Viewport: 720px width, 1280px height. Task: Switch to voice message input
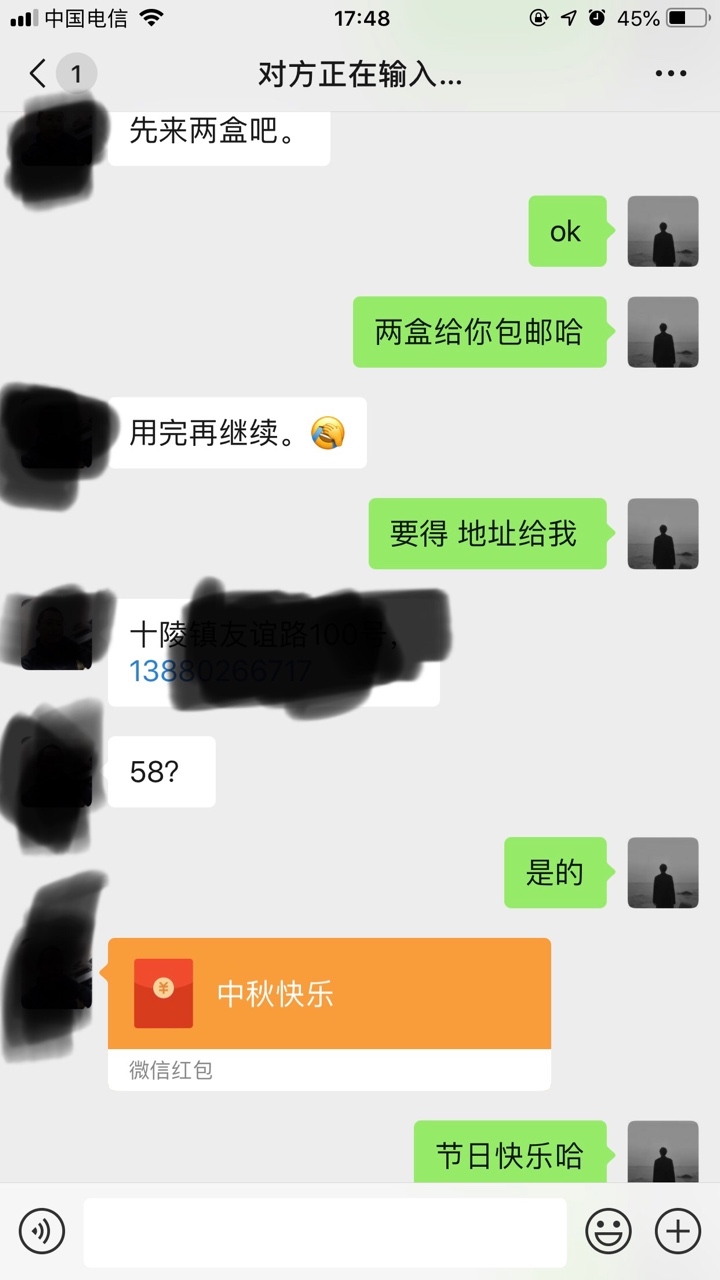point(42,1230)
